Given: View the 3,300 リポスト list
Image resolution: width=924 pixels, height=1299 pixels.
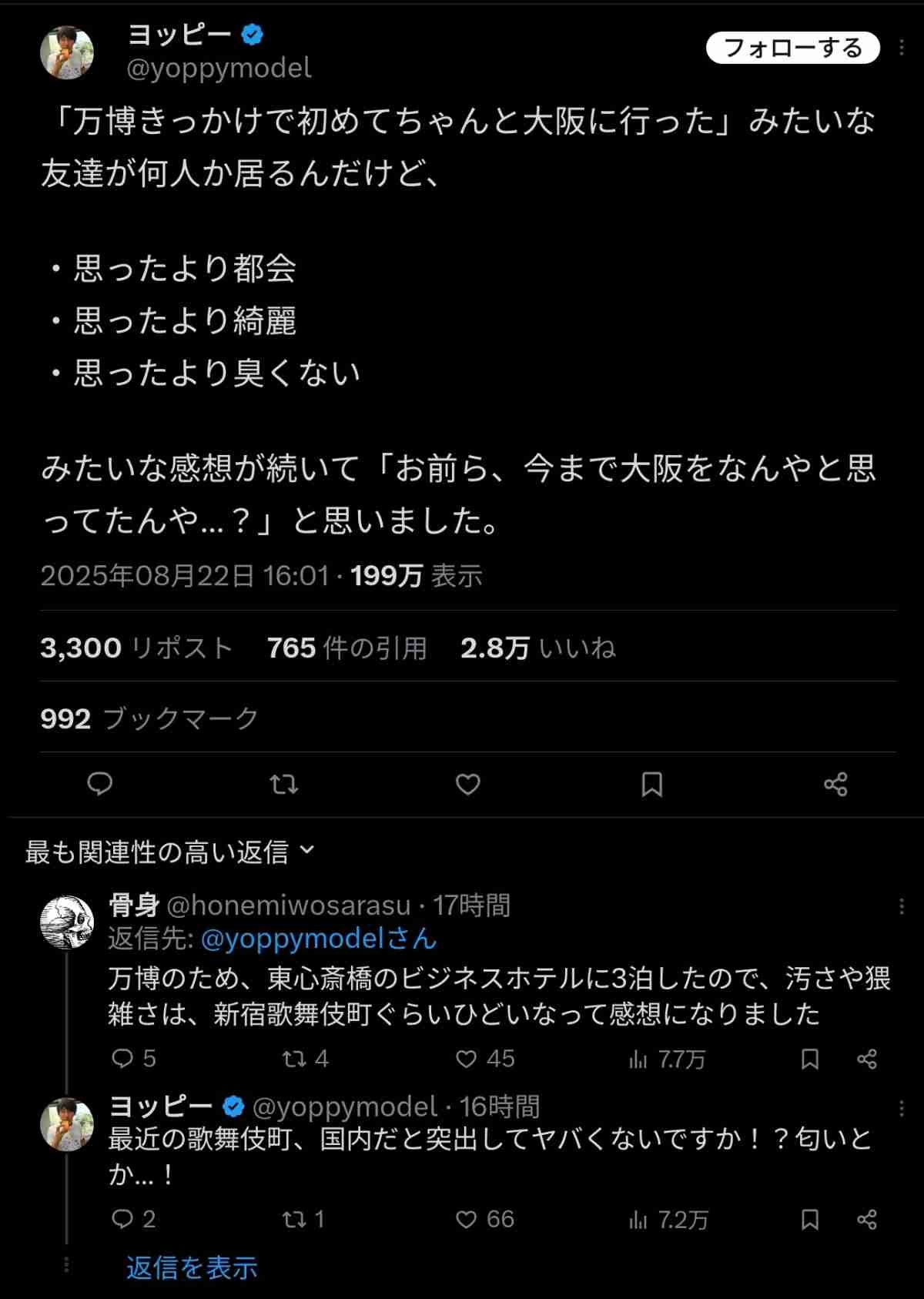Looking at the screenshot, I should point(136,648).
